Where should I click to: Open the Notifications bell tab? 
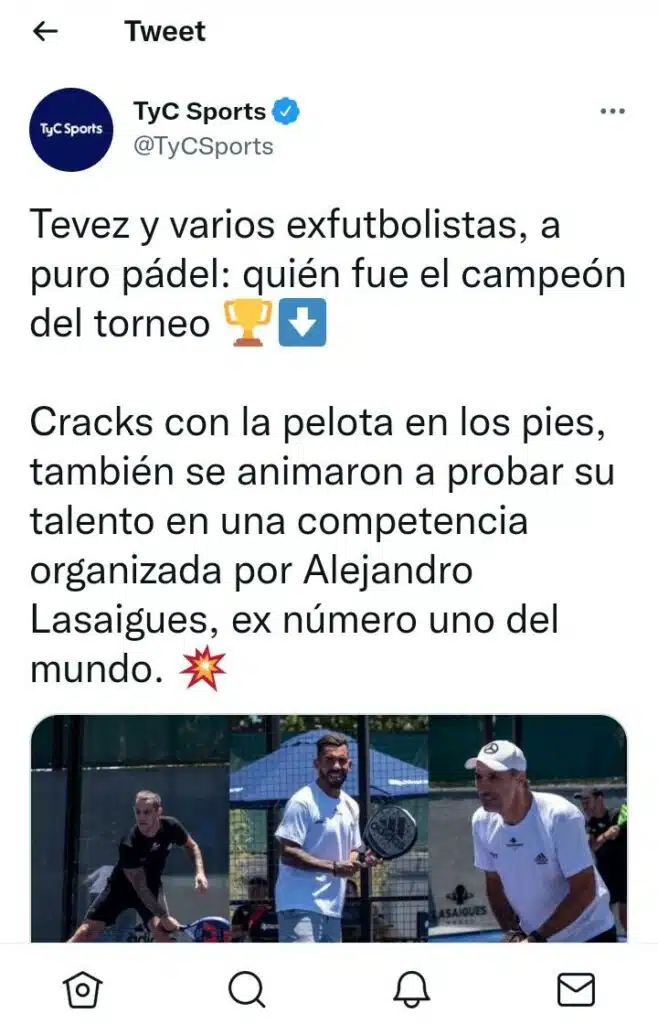click(x=411, y=989)
